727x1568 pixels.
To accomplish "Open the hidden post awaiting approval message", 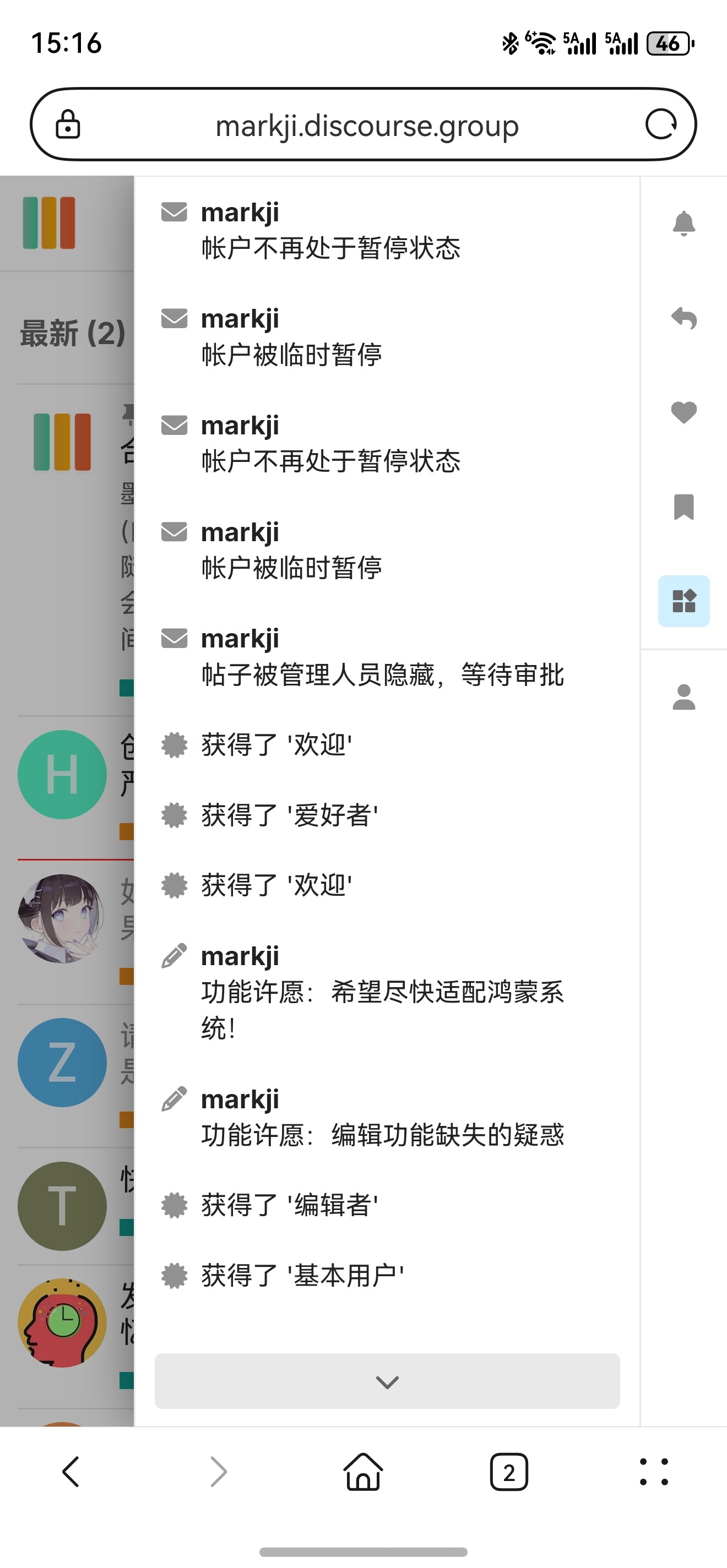I will click(382, 657).
